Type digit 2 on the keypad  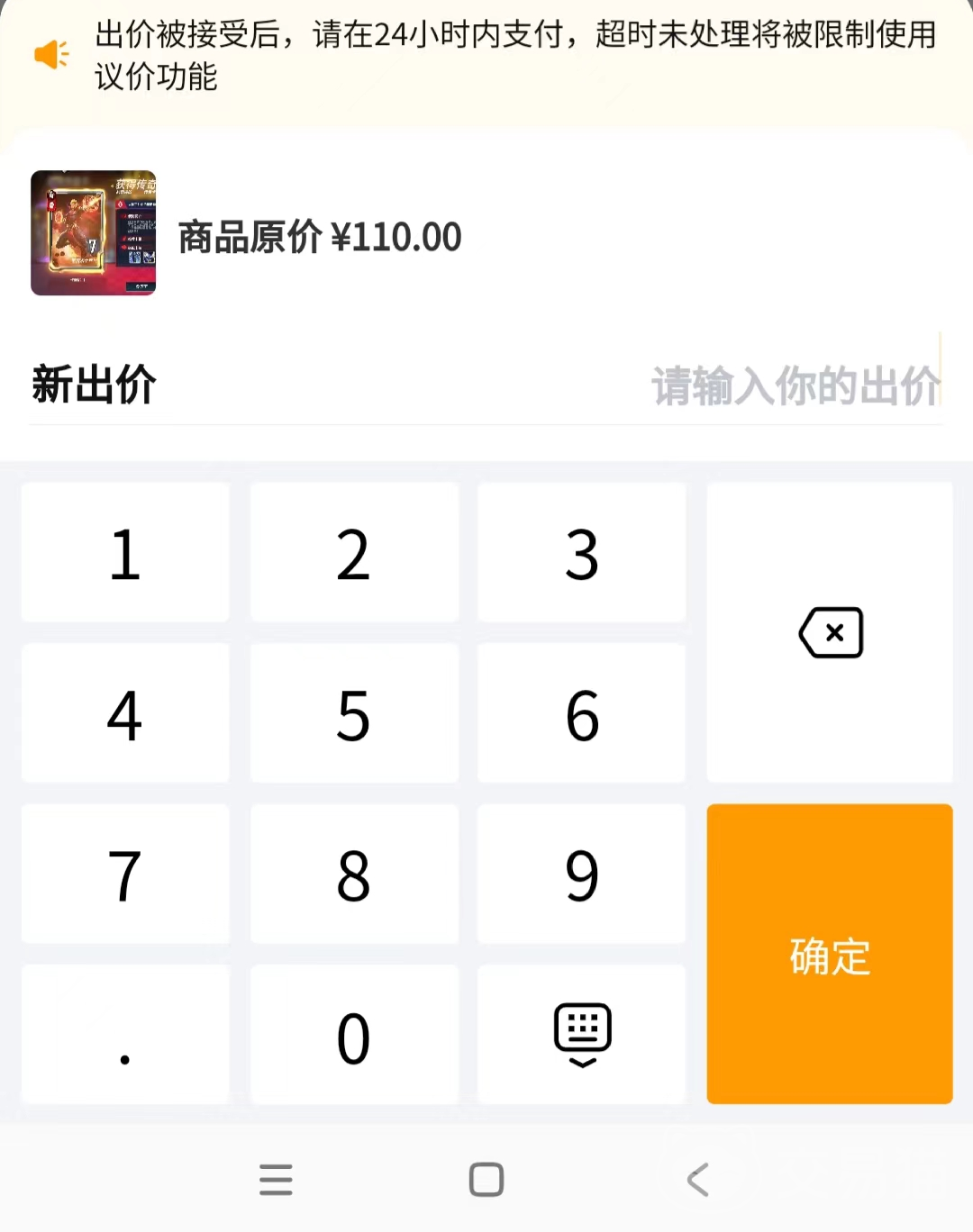354,553
